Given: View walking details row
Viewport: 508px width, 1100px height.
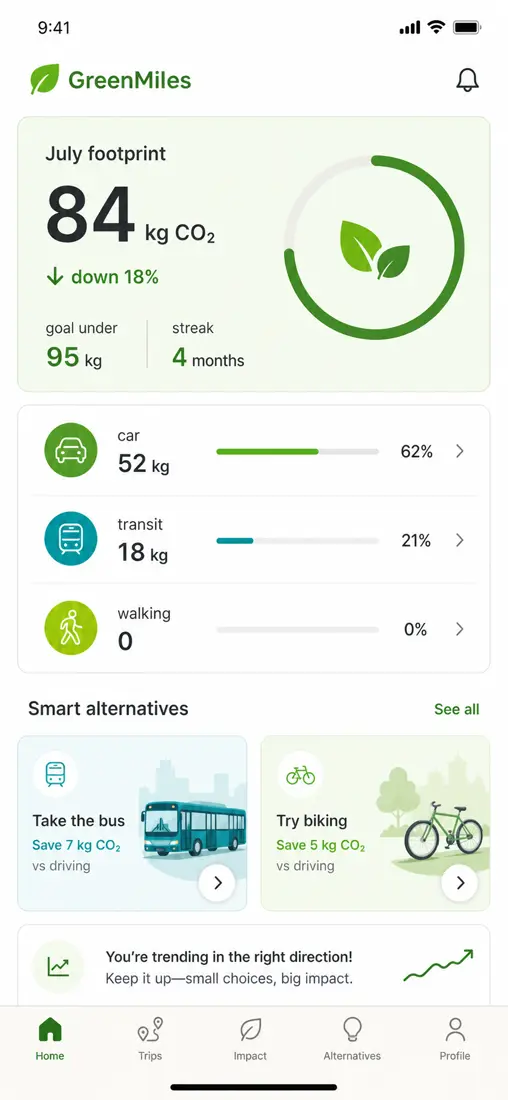Looking at the screenshot, I should click(x=254, y=628).
